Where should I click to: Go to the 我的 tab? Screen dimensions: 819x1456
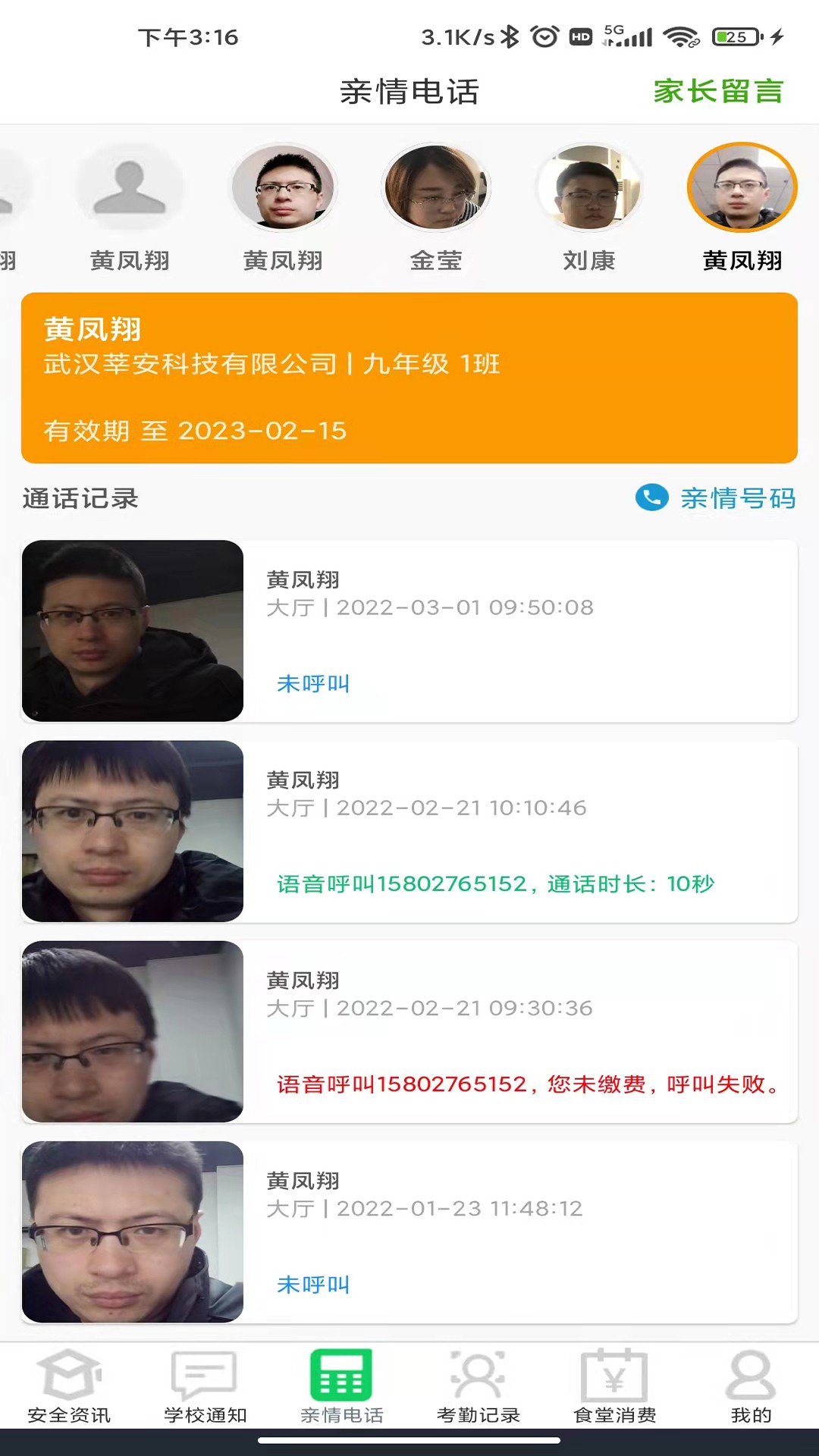(751, 1386)
